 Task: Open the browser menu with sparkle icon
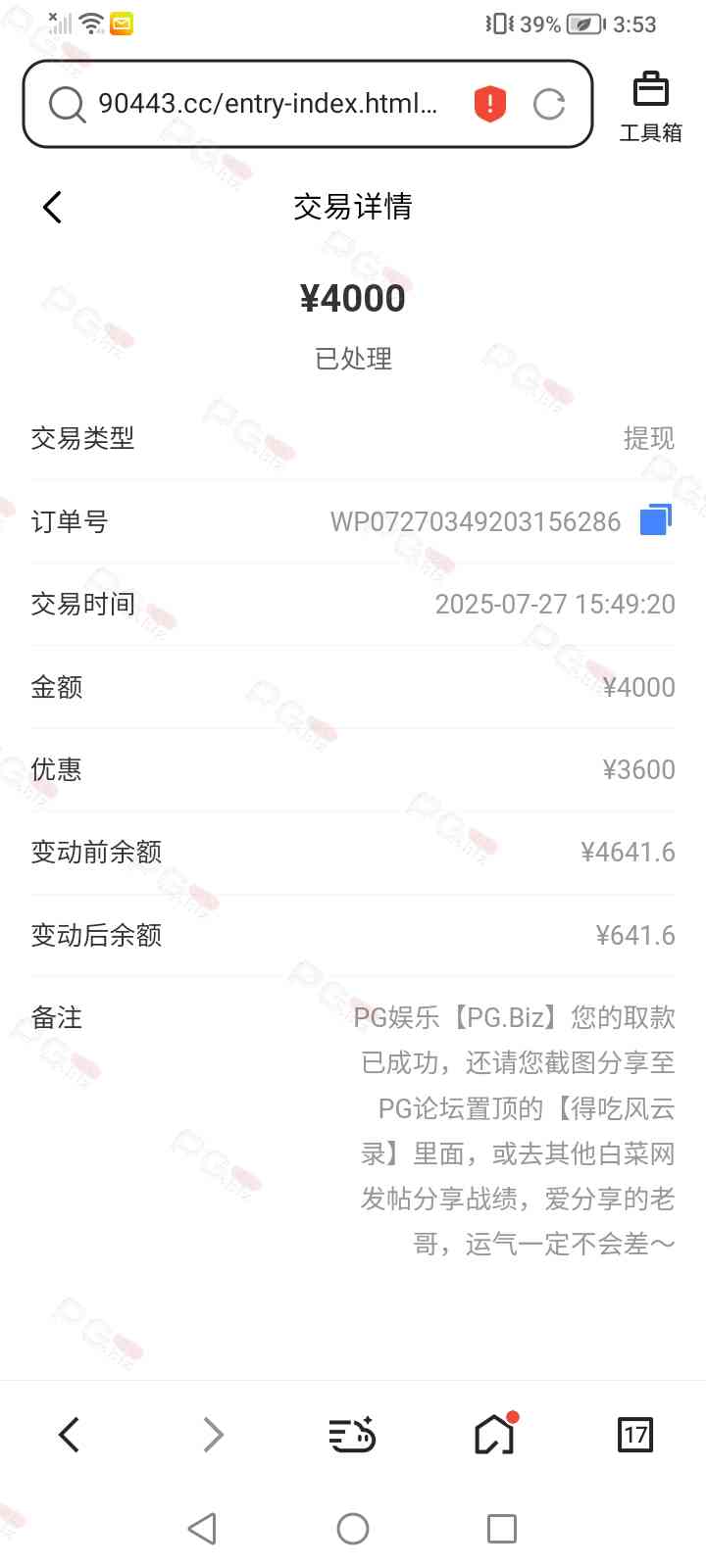pyautogui.click(x=352, y=1435)
